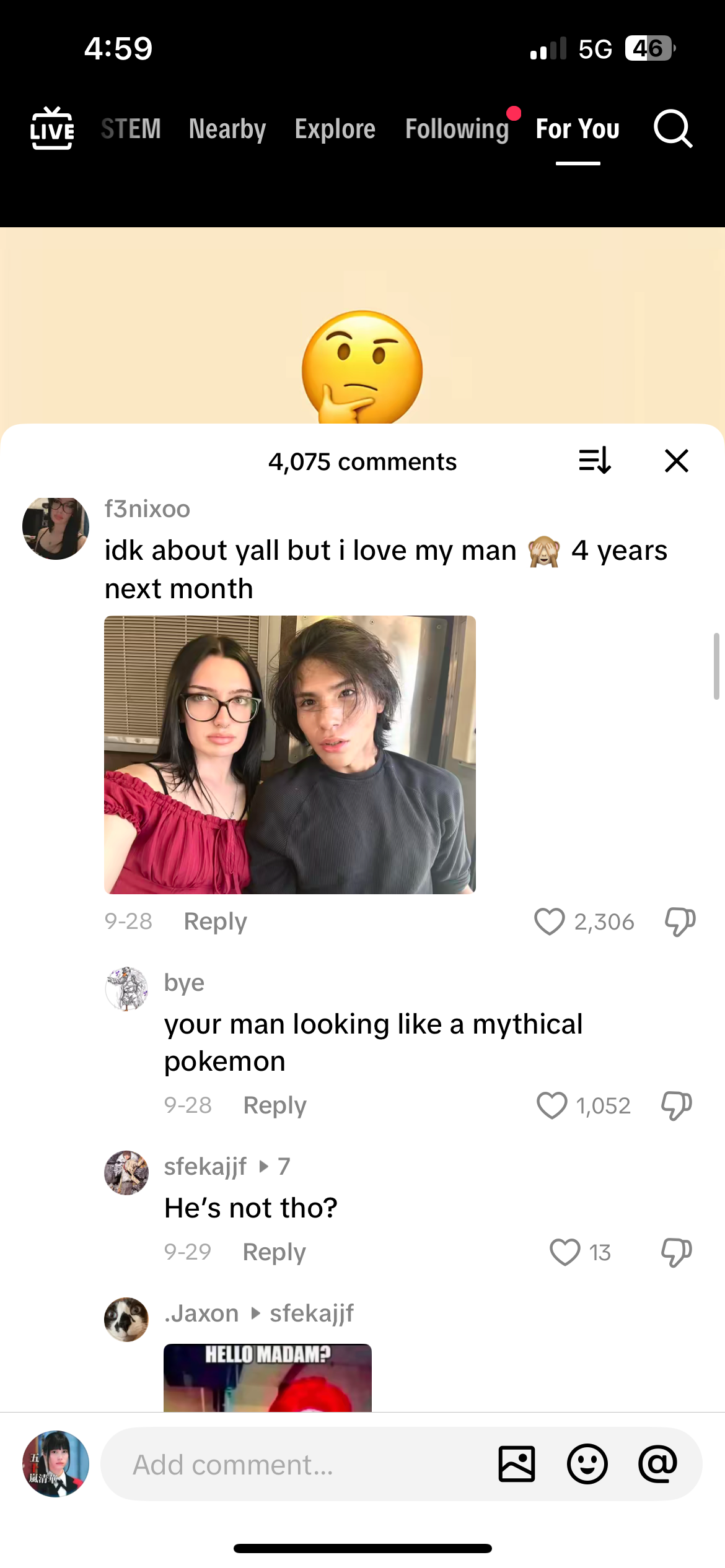725x1568 pixels.
Task: Dislike sfekajjf's "He's not tho?" comment
Action: click(x=677, y=1252)
